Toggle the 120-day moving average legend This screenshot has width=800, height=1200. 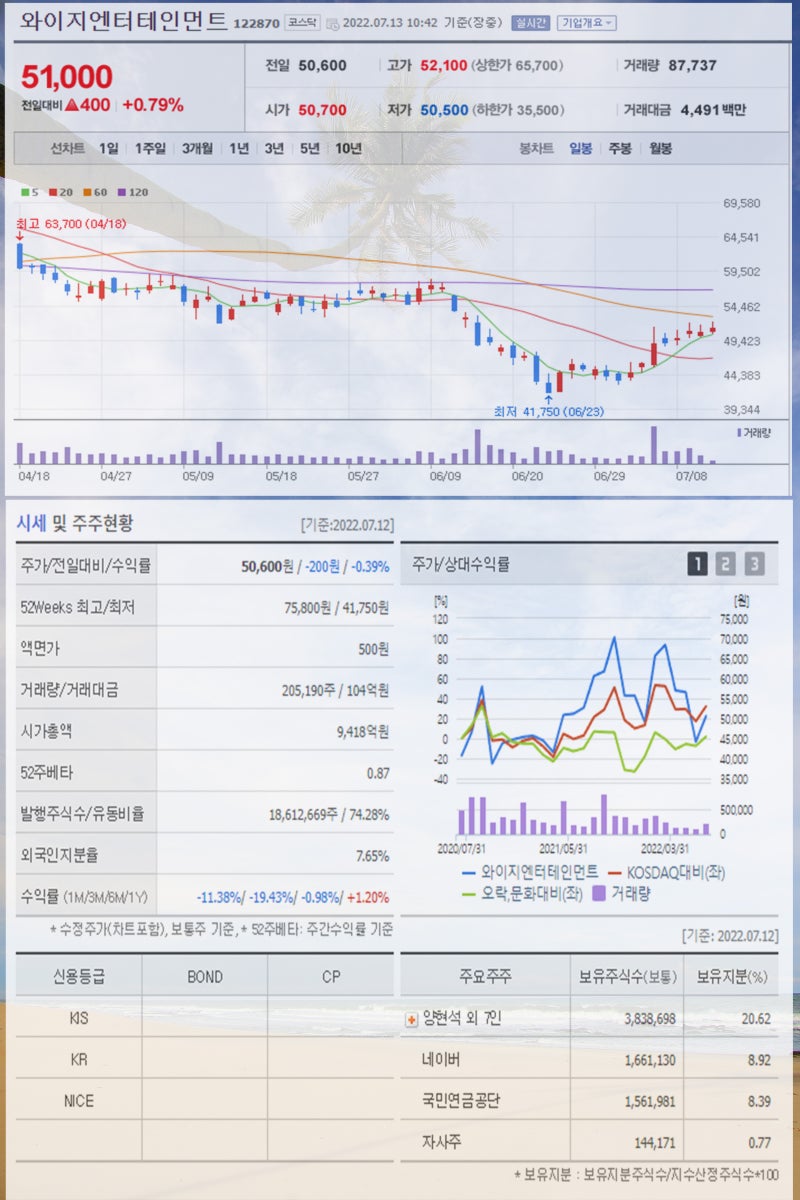point(121,190)
